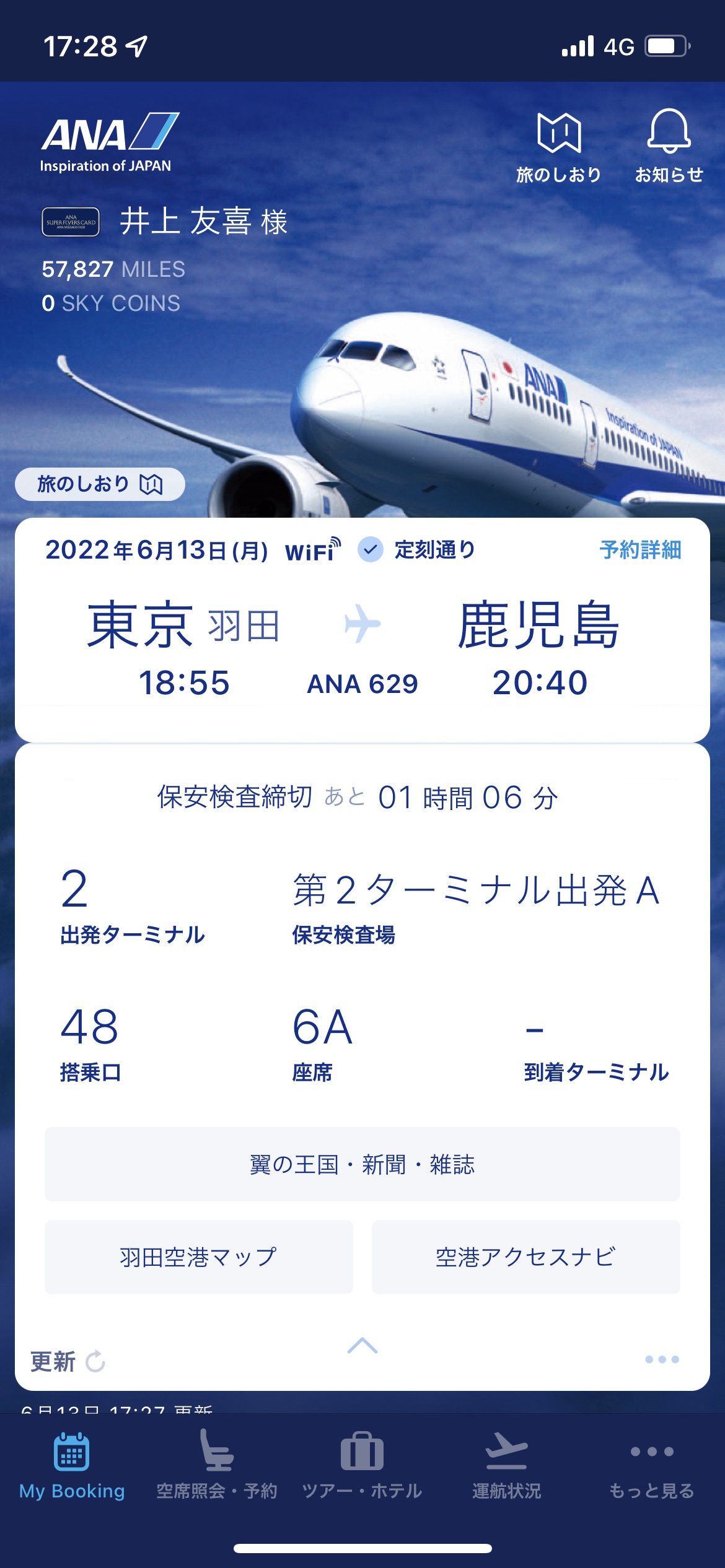The image size is (725, 1568).
Task: Refresh flight info with 更新
Action: coord(68,1362)
